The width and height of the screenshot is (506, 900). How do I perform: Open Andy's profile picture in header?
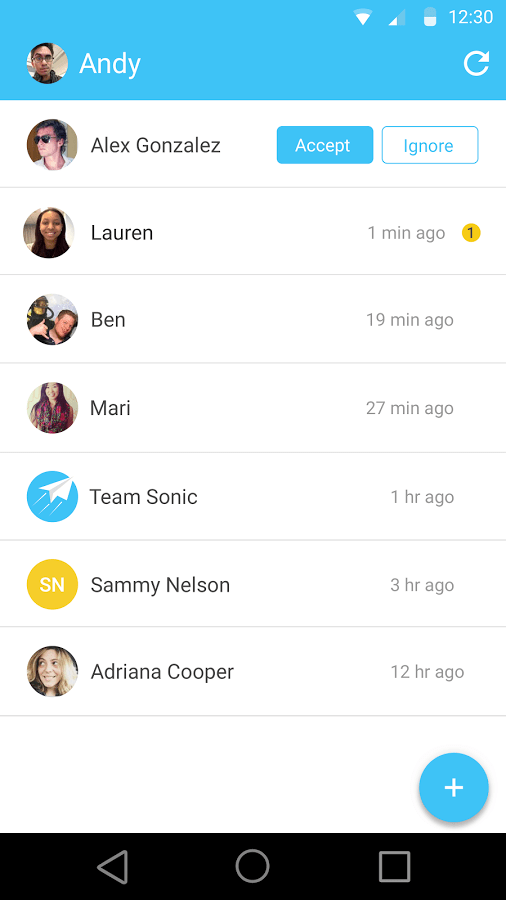47,63
